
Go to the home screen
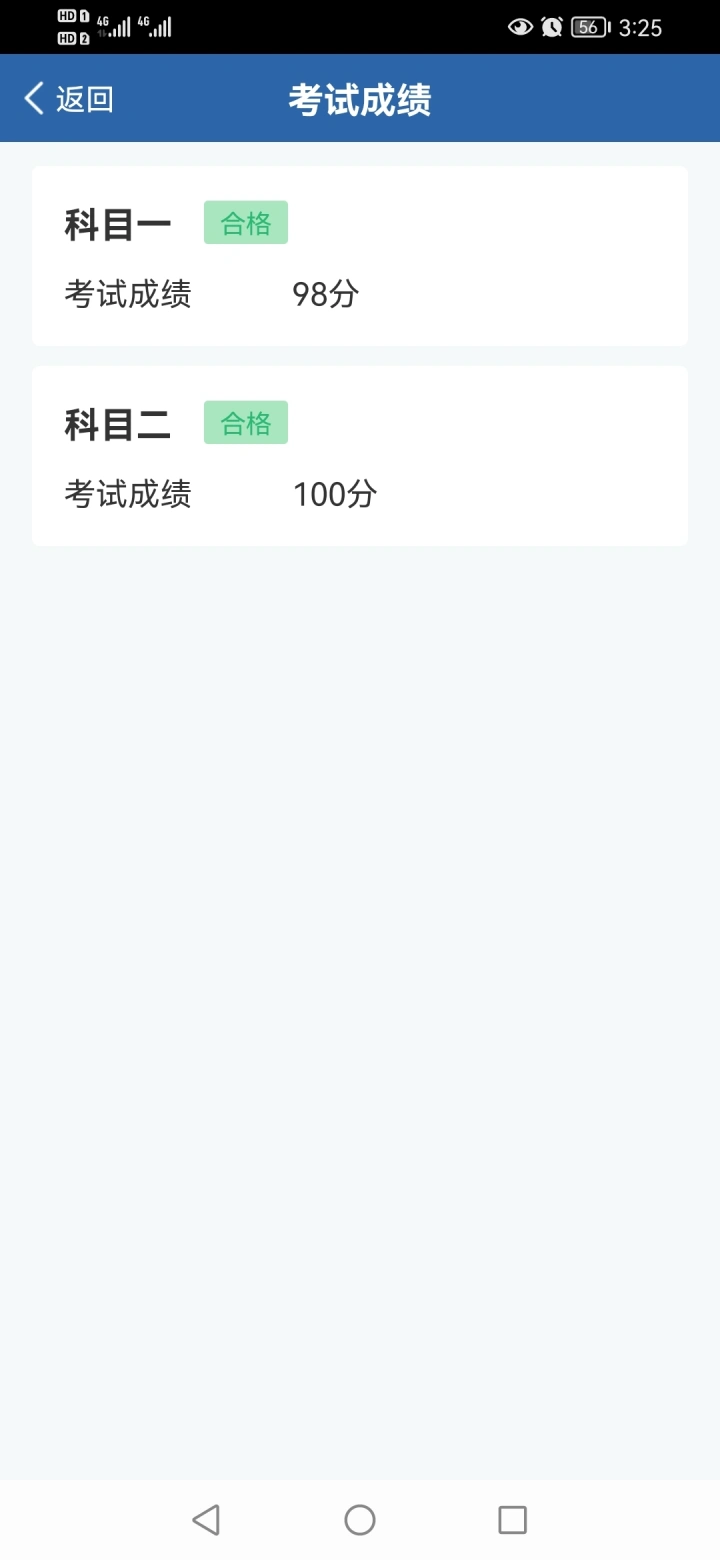360,1520
